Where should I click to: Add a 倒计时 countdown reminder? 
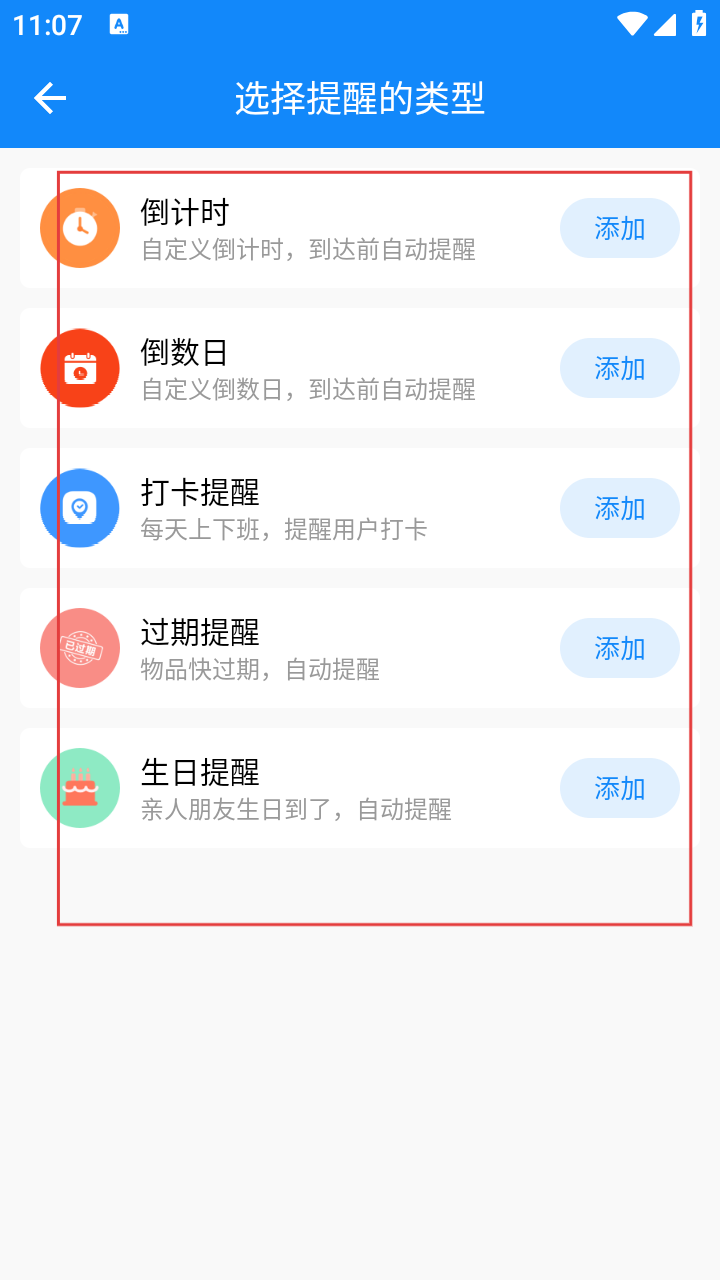[620, 228]
